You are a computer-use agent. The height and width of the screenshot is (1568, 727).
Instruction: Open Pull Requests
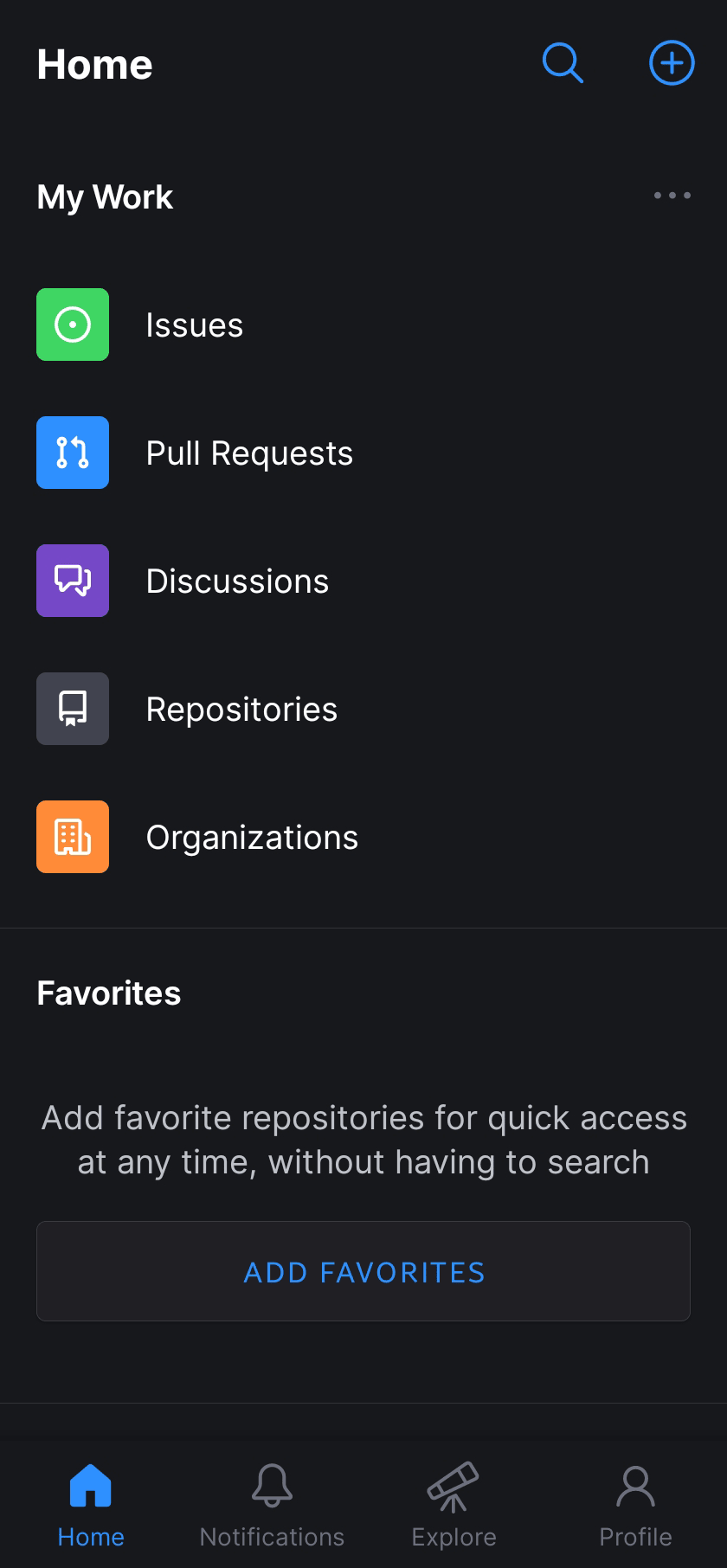(x=363, y=453)
